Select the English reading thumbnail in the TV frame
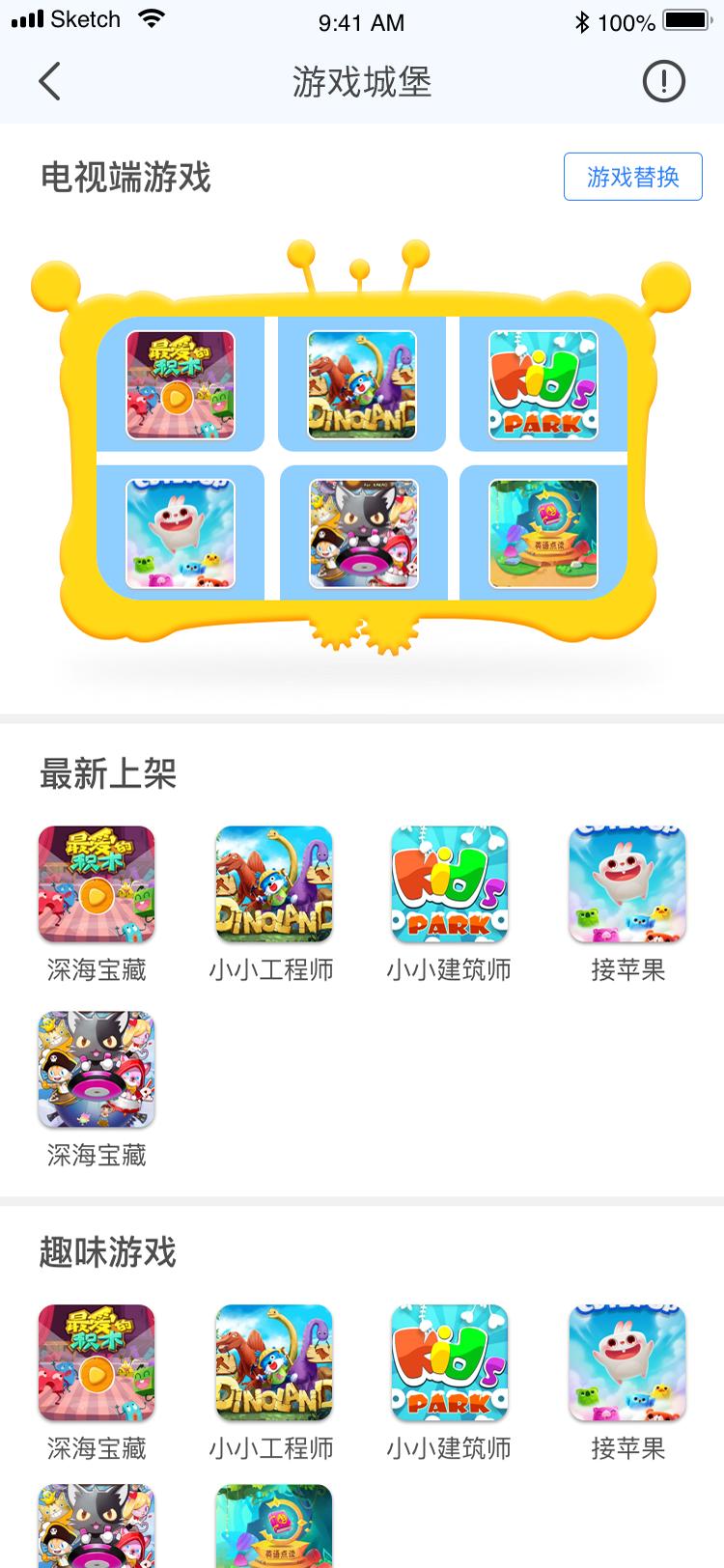The width and height of the screenshot is (724, 1568). (543, 533)
